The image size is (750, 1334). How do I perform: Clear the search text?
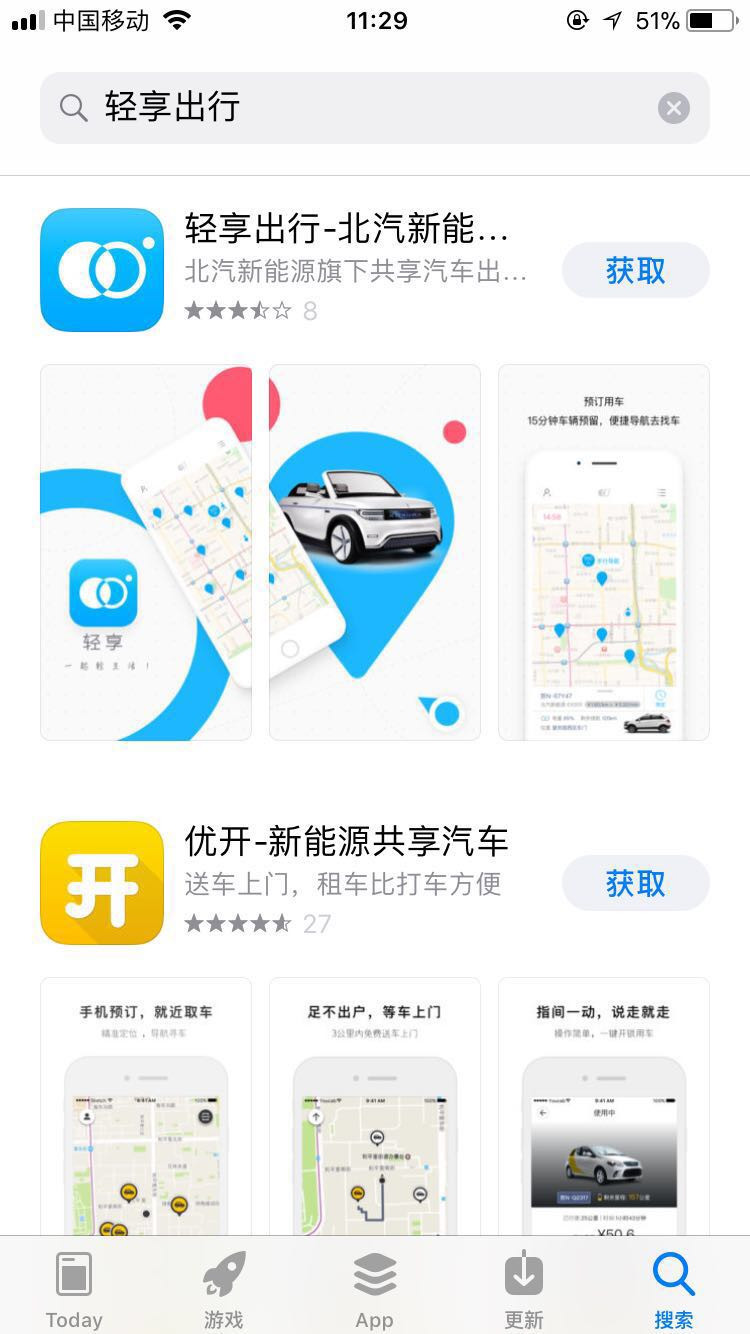[x=674, y=108]
